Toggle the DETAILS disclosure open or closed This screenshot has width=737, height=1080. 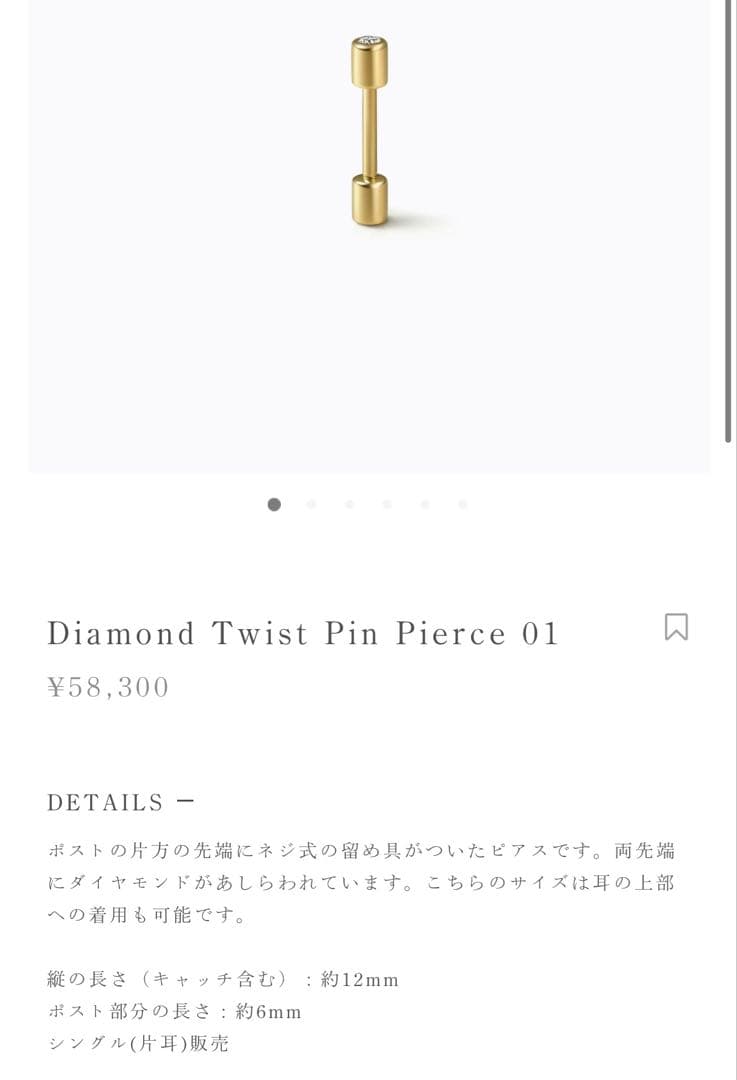[188, 800]
